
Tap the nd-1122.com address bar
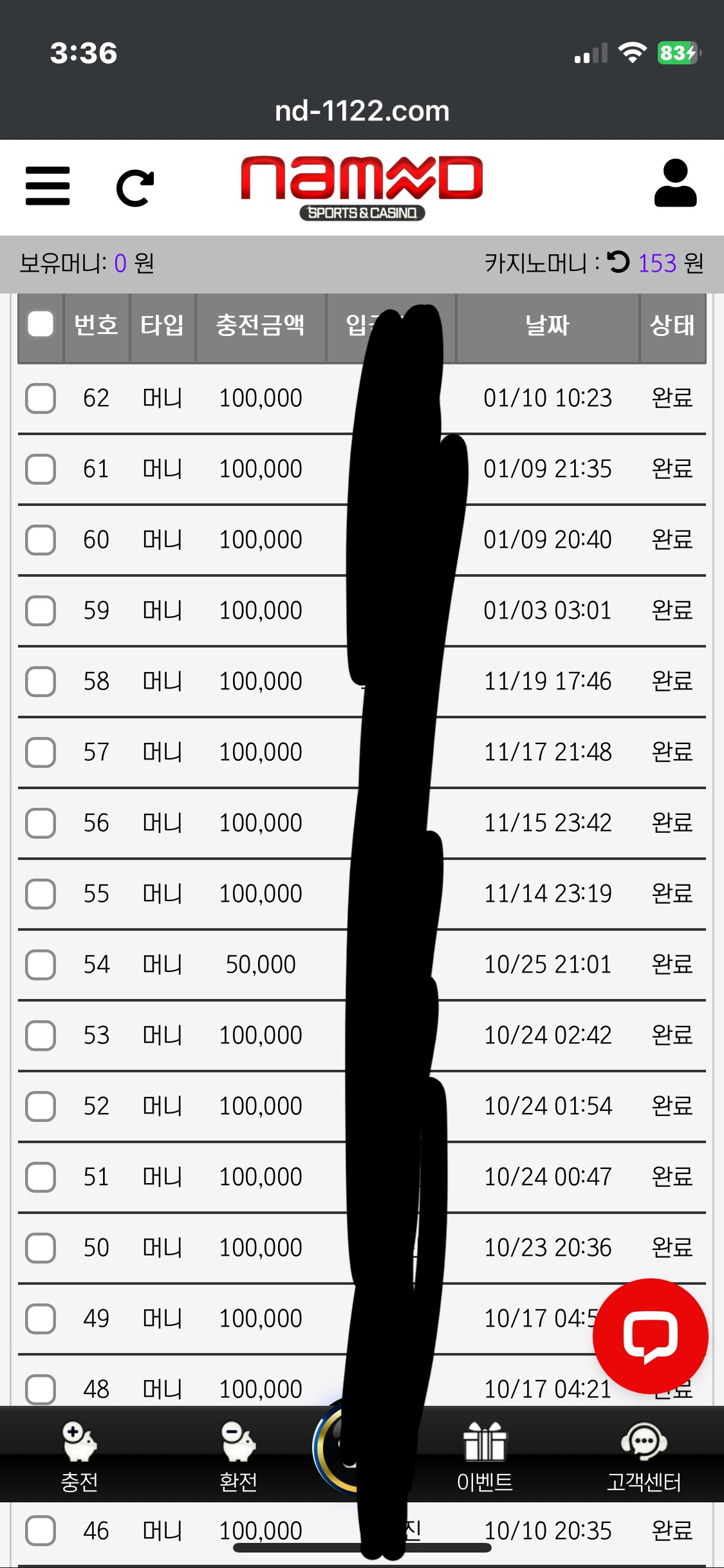[362, 111]
